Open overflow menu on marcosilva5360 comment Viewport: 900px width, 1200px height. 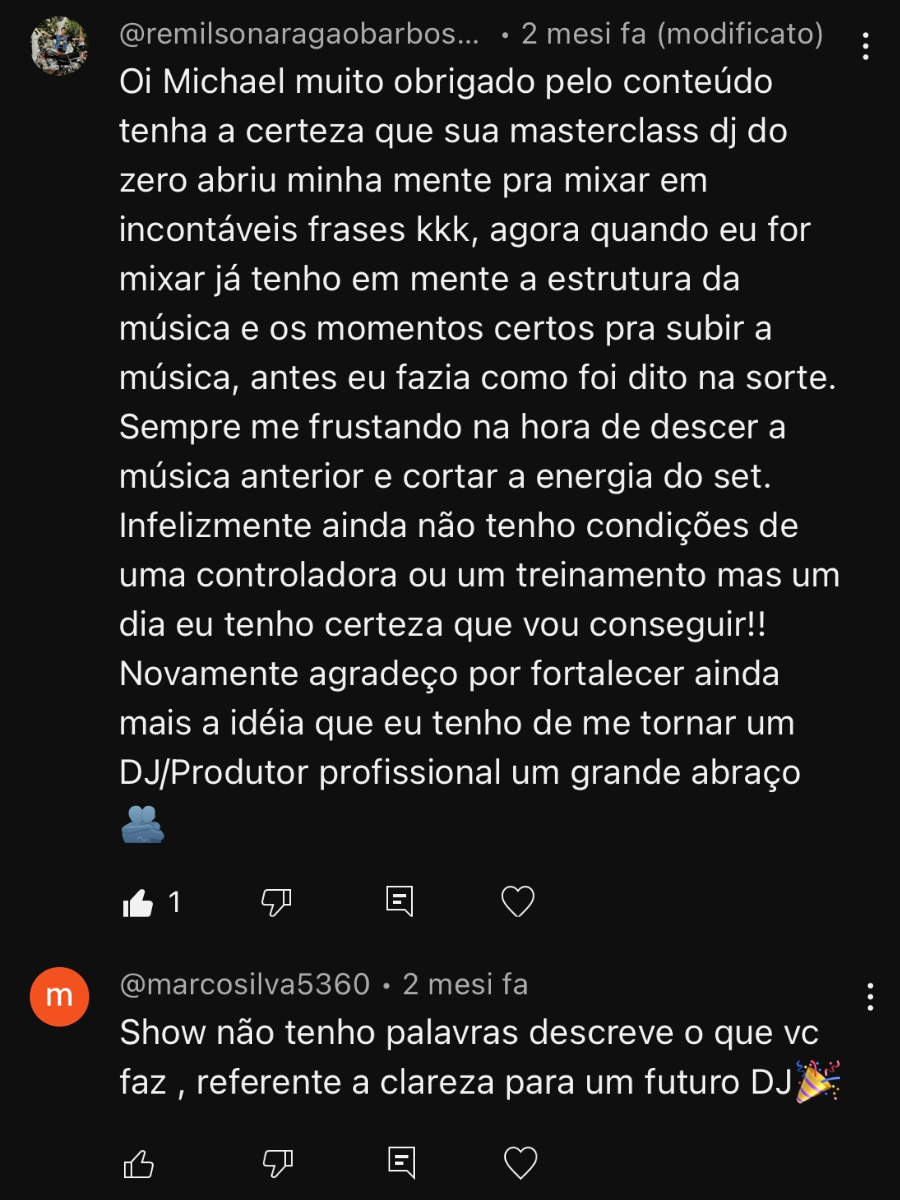(x=870, y=996)
